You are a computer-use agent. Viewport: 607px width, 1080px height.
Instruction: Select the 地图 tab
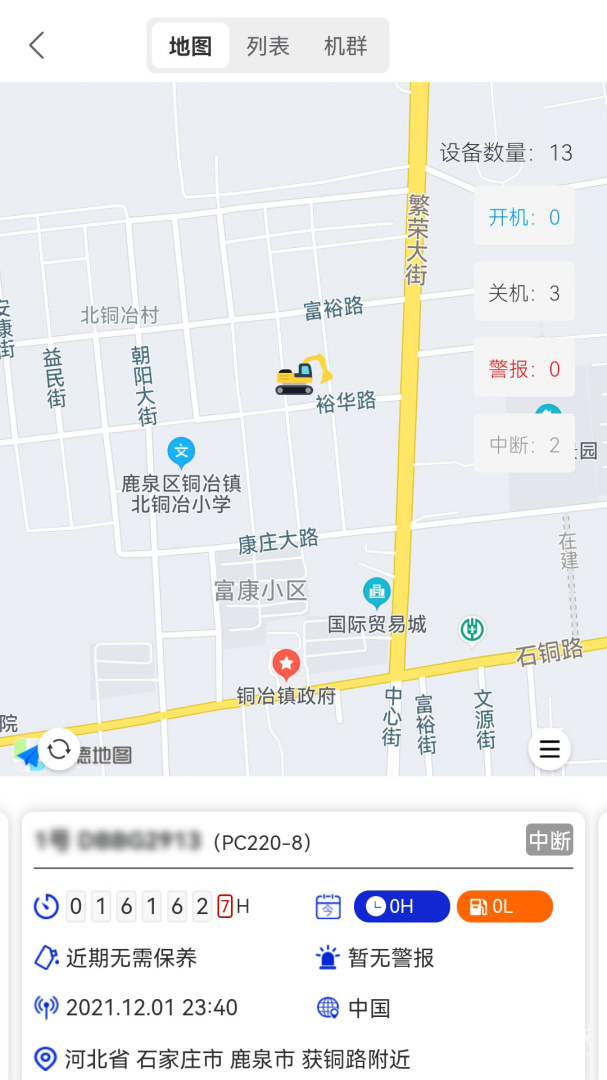point(190,46)
